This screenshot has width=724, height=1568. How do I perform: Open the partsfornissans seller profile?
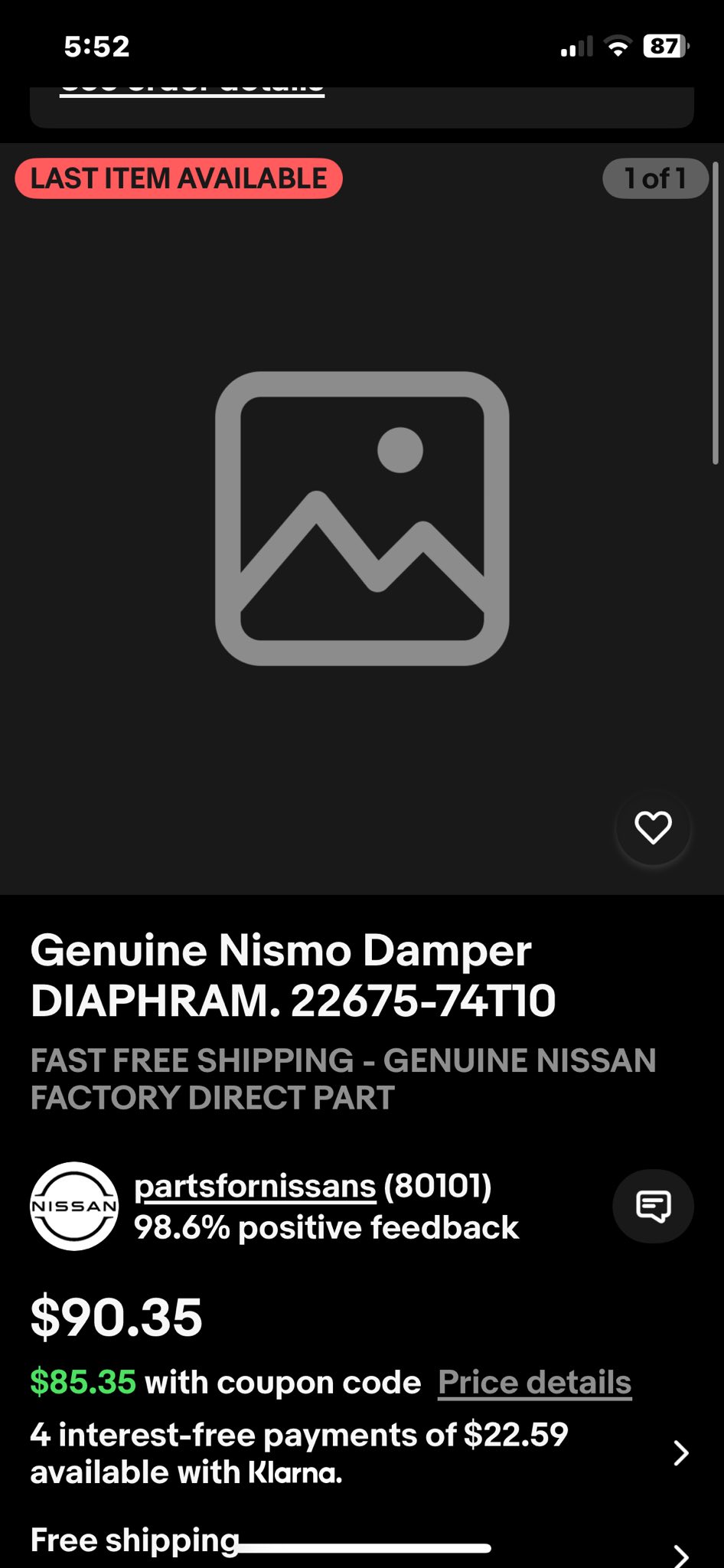coord(255,1186)
